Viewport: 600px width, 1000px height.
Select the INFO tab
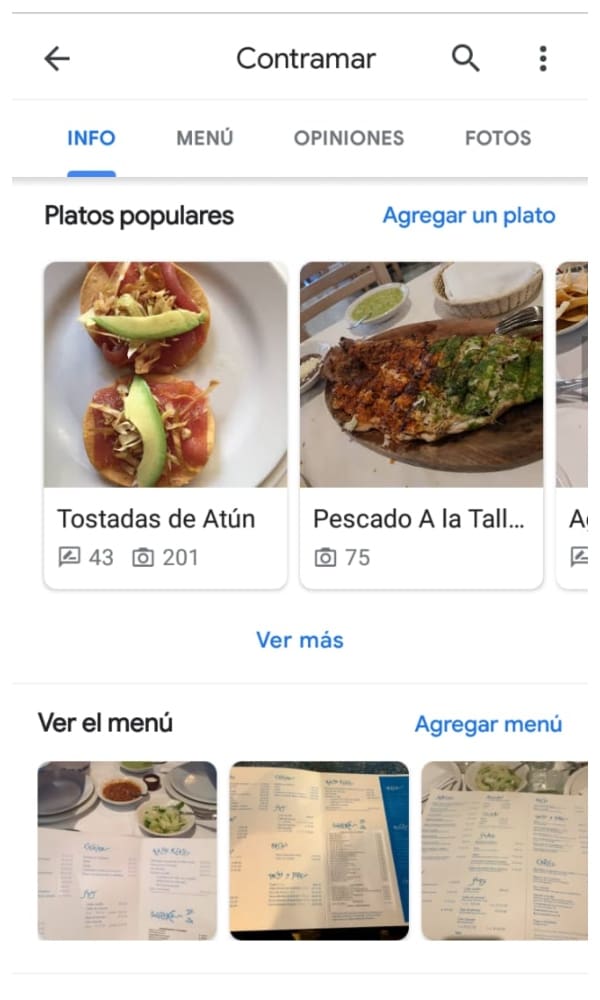click(x=91, y=138)
